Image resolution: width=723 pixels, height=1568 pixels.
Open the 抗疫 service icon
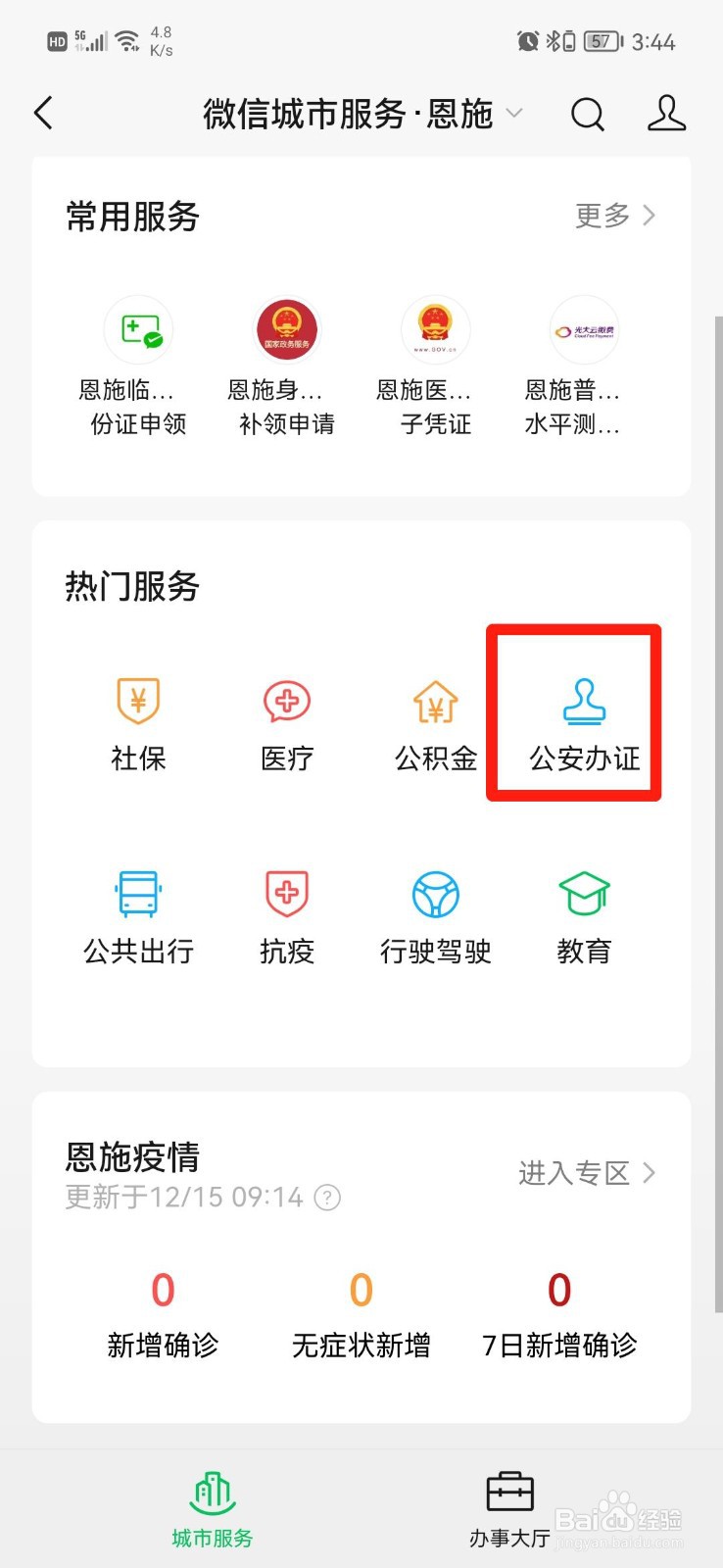(286, 892)
